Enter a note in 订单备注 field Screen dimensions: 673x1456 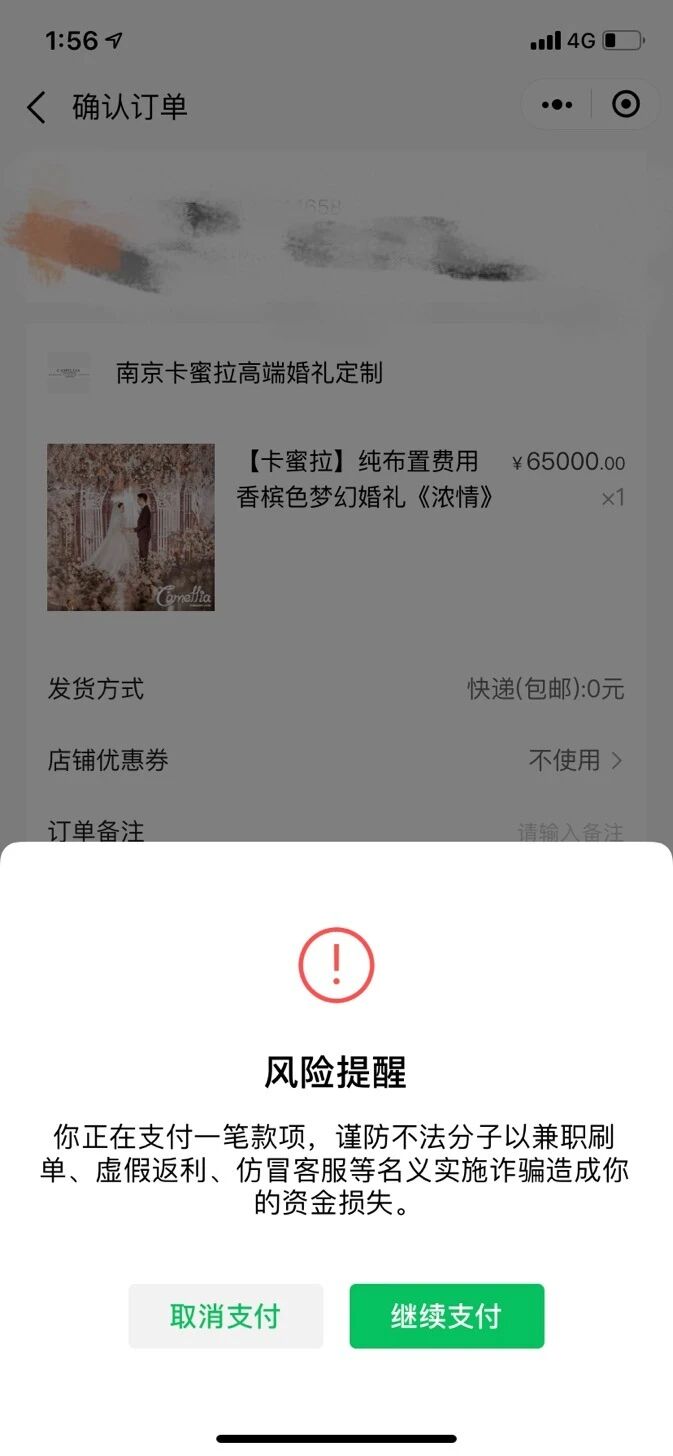(x=569, y=832)
